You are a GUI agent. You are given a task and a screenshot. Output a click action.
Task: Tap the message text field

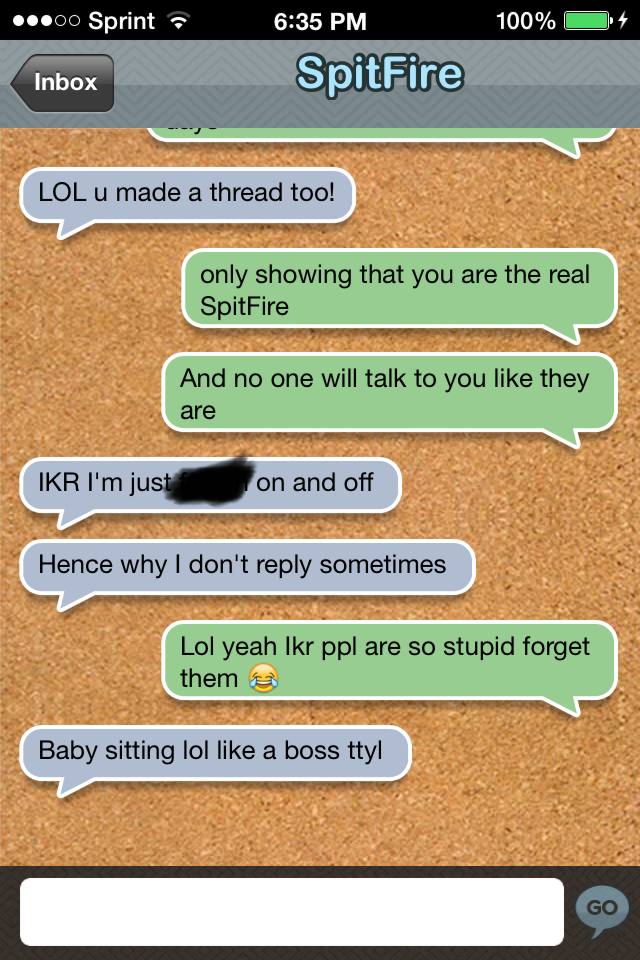(x=291, y=911)
